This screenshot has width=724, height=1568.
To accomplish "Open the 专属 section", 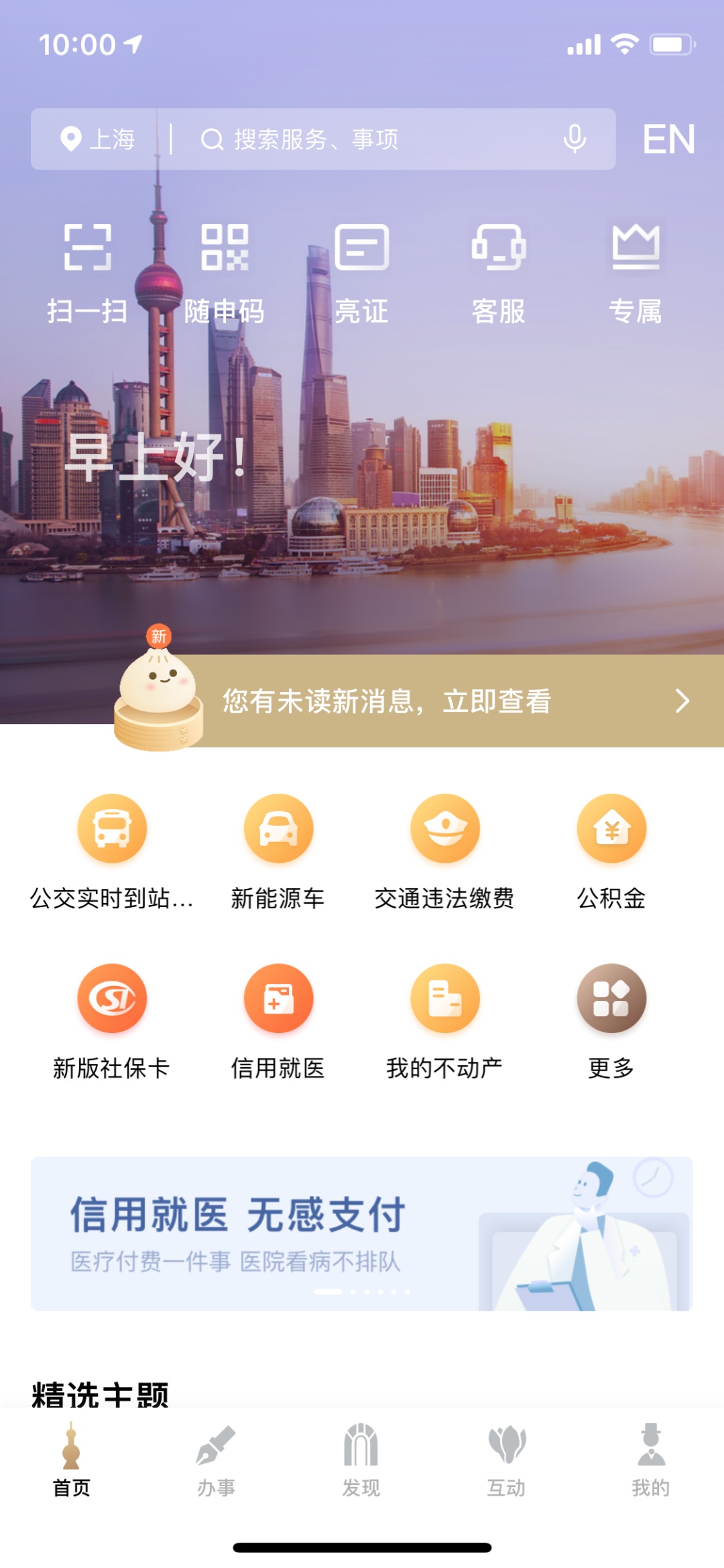I will [636, 272].
